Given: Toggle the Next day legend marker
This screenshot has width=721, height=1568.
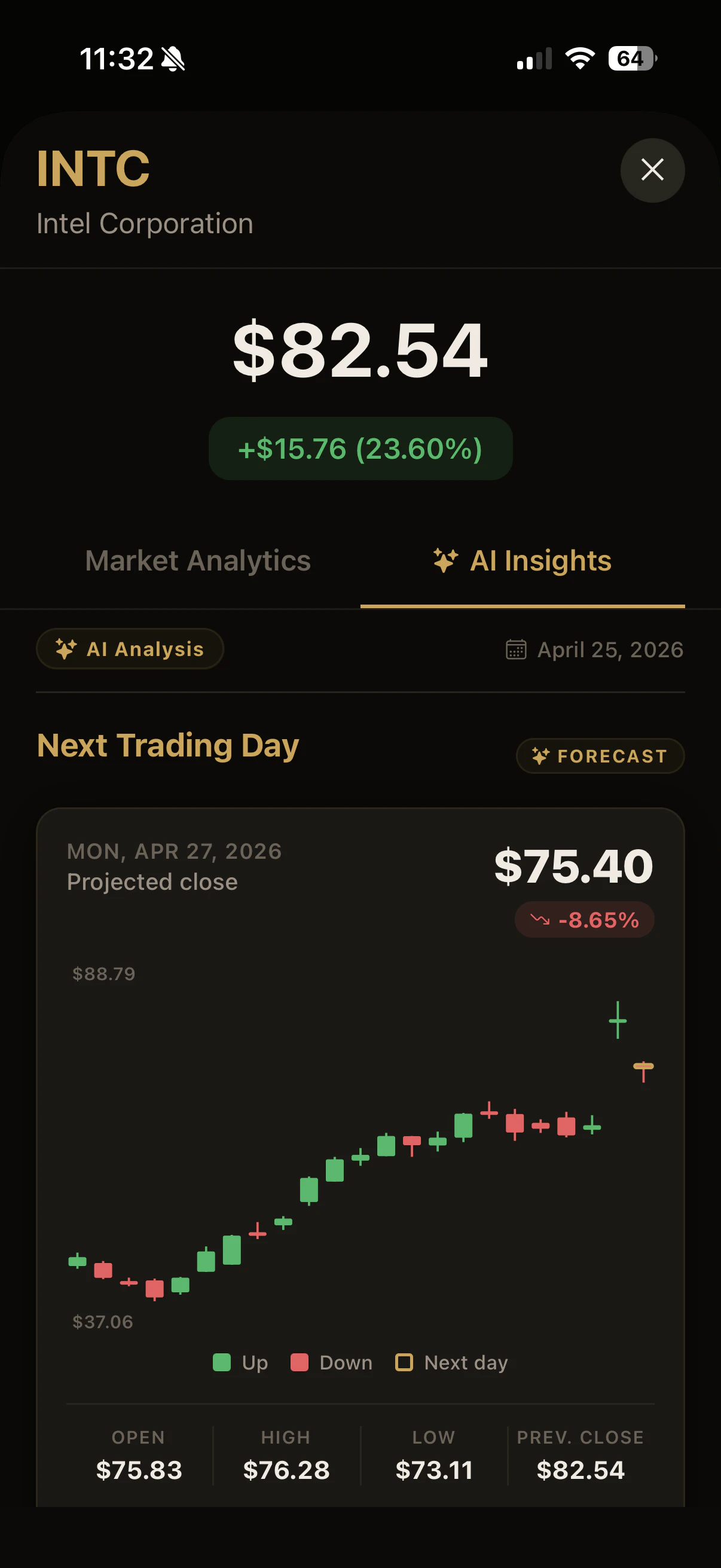Looking at the screenshot, I should click(404, 1362).
